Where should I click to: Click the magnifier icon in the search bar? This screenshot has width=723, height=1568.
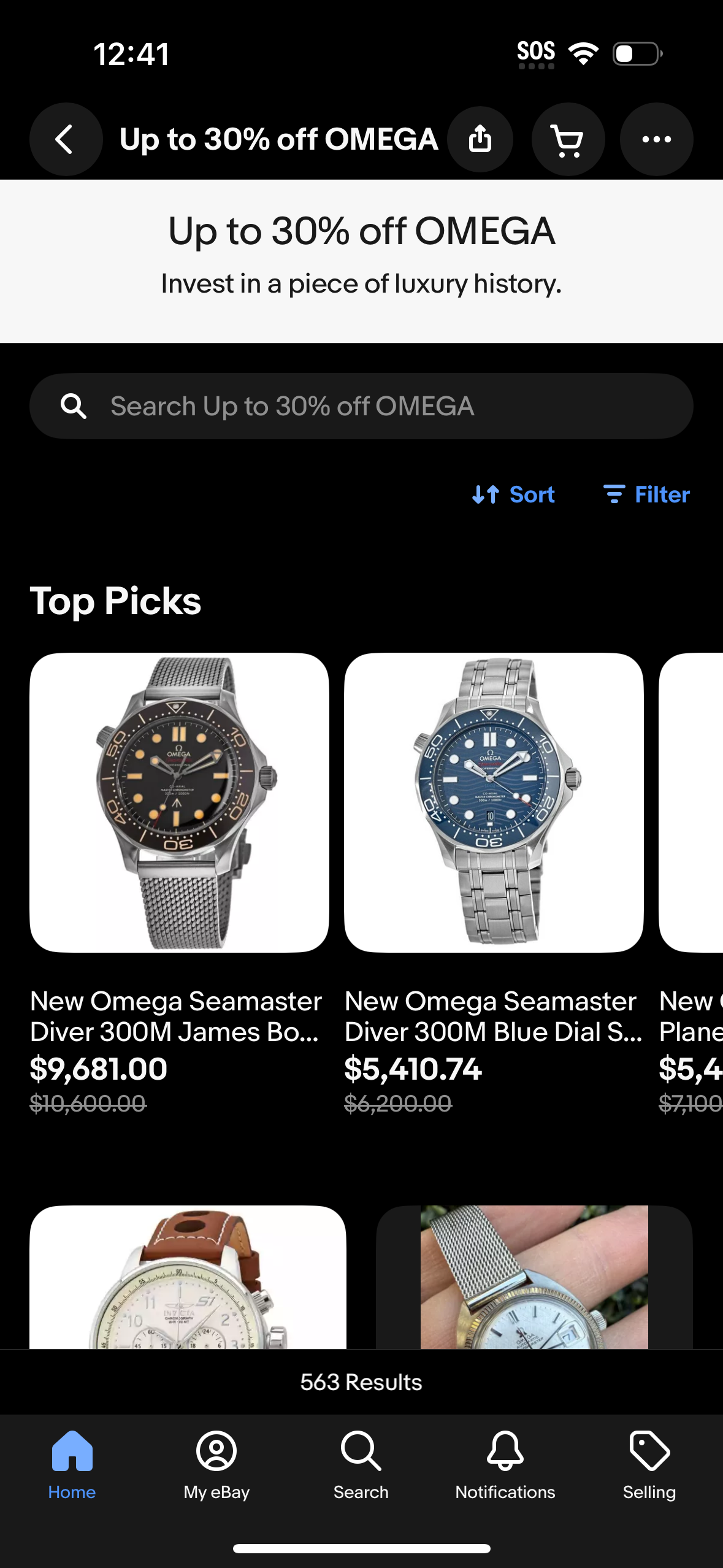click(x=75, y=405)
